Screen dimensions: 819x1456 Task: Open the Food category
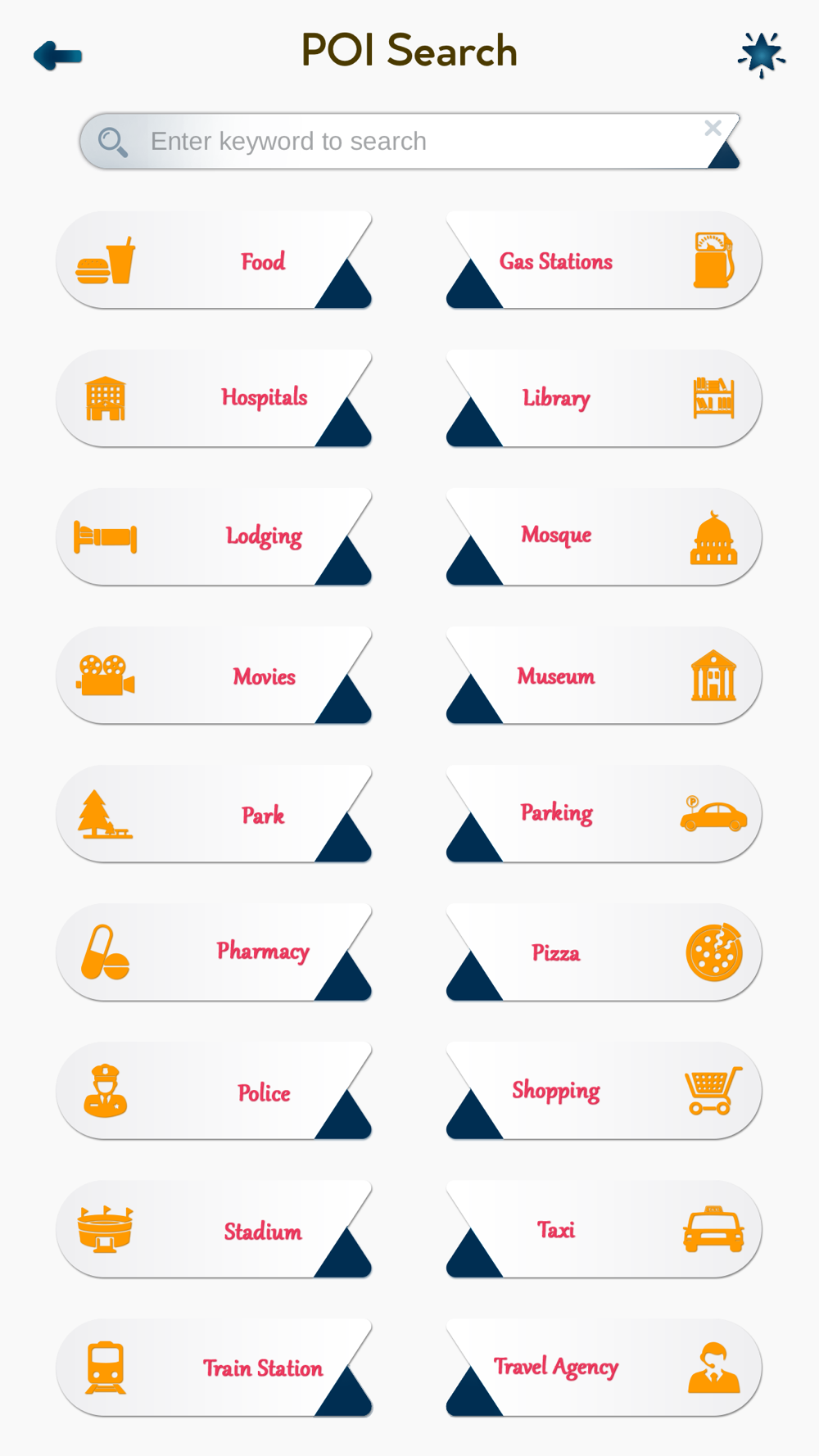click(x=215, y=260)
